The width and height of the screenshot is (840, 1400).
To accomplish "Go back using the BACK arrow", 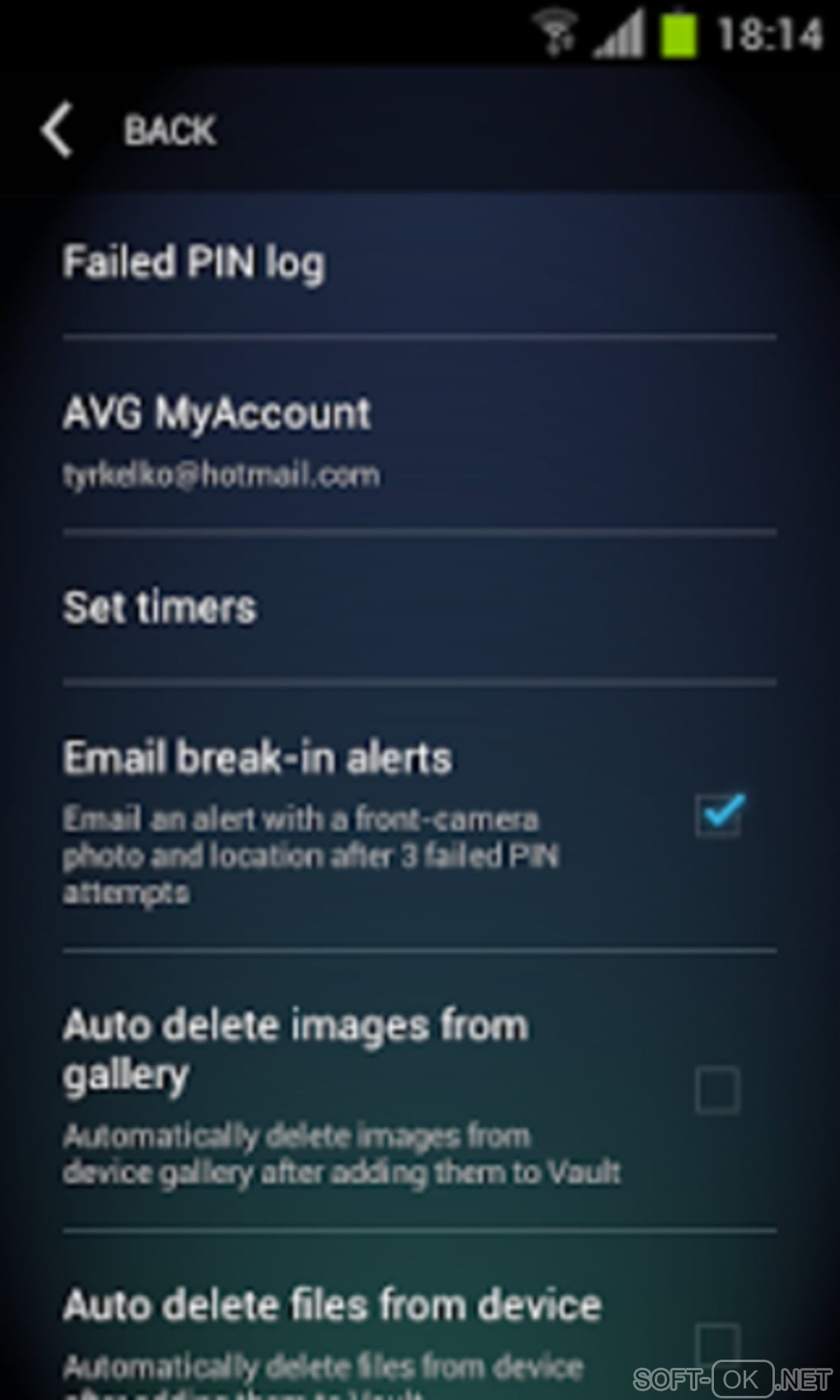I will 59,130.
